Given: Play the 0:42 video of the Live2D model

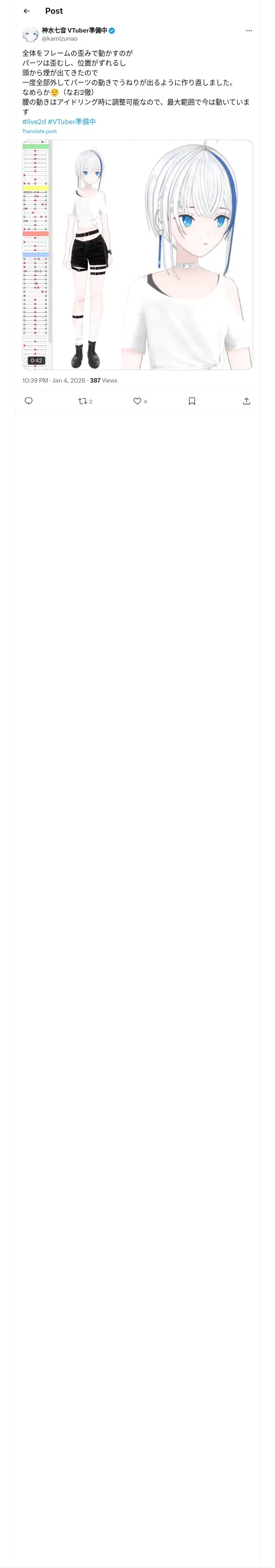Looking at the screenshot, I should click(138, 254).
